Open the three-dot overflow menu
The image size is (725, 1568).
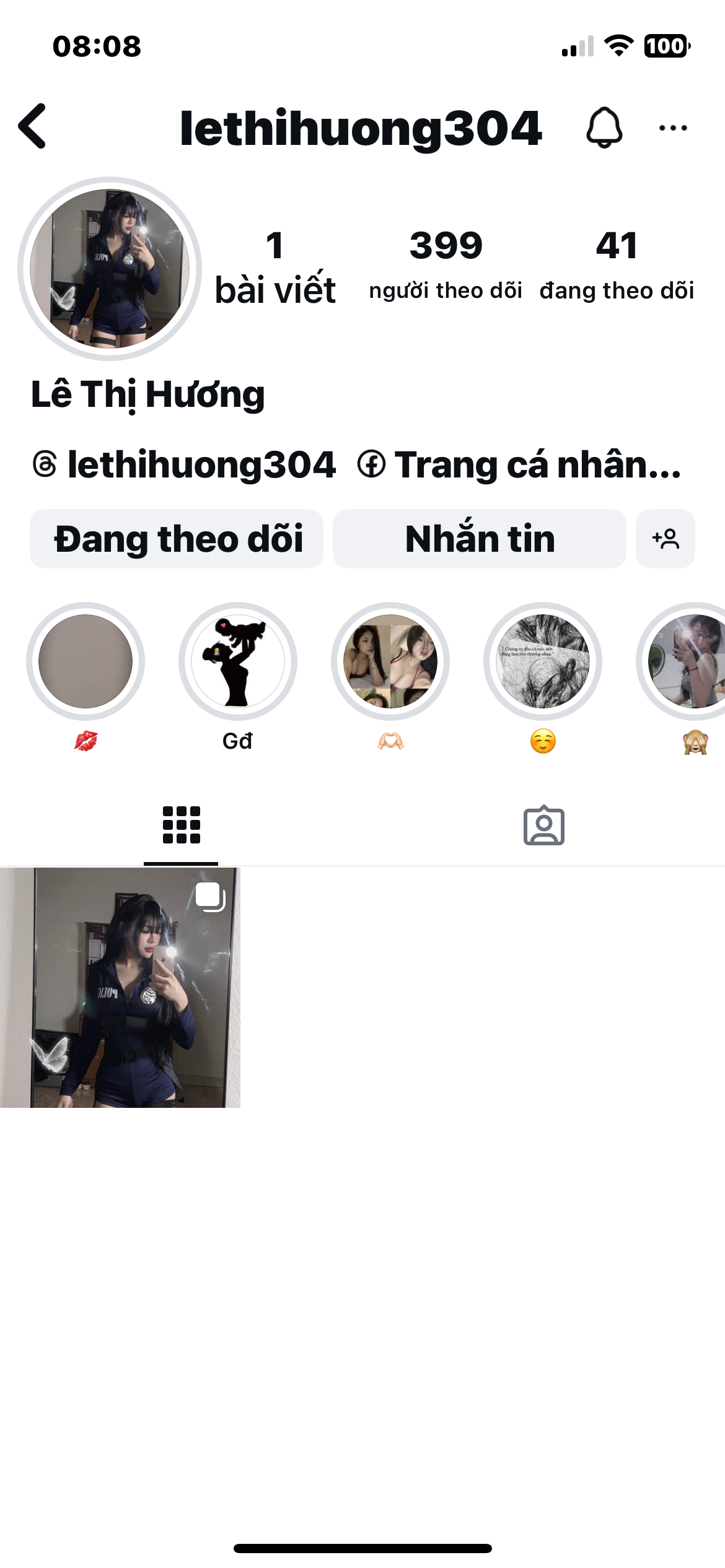673,128
